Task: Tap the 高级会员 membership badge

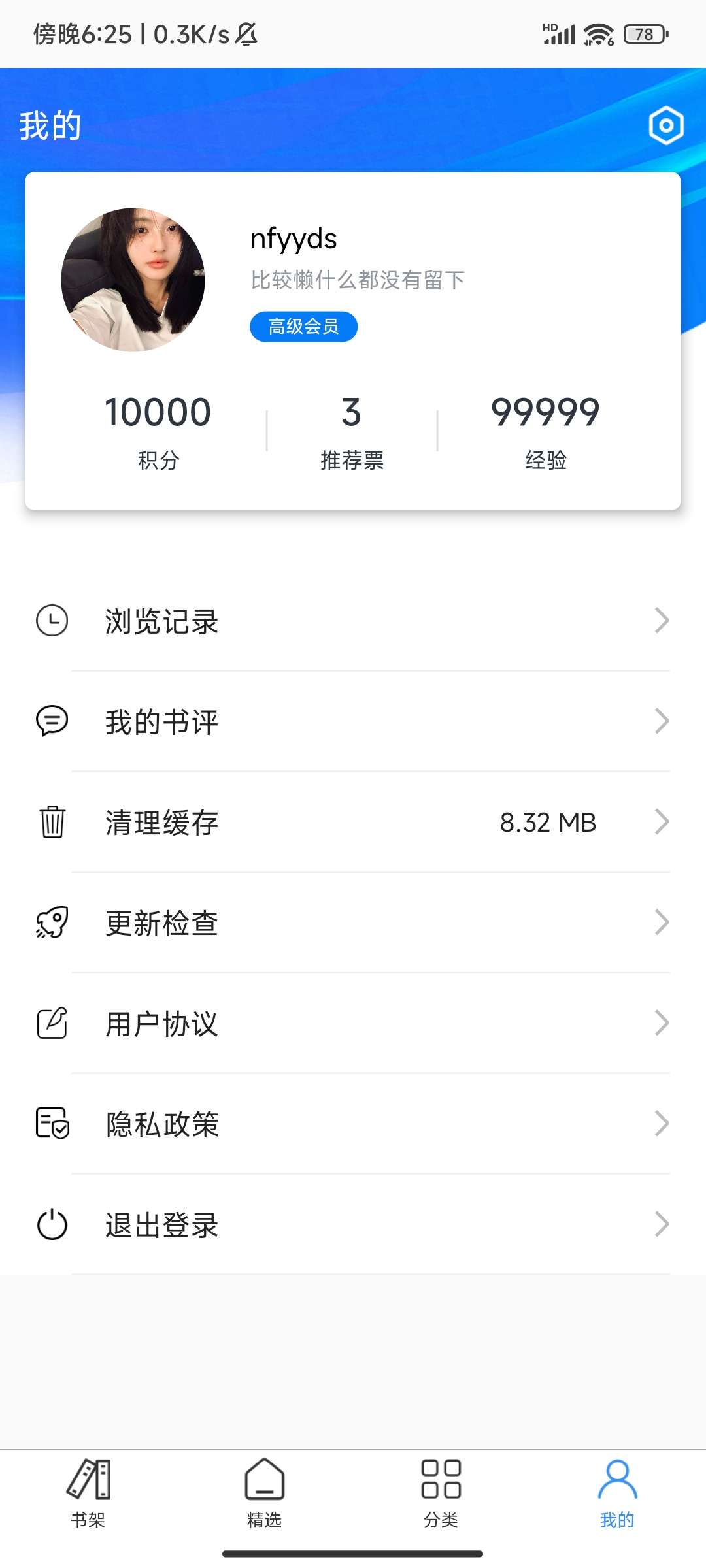Action: (303, 326)
